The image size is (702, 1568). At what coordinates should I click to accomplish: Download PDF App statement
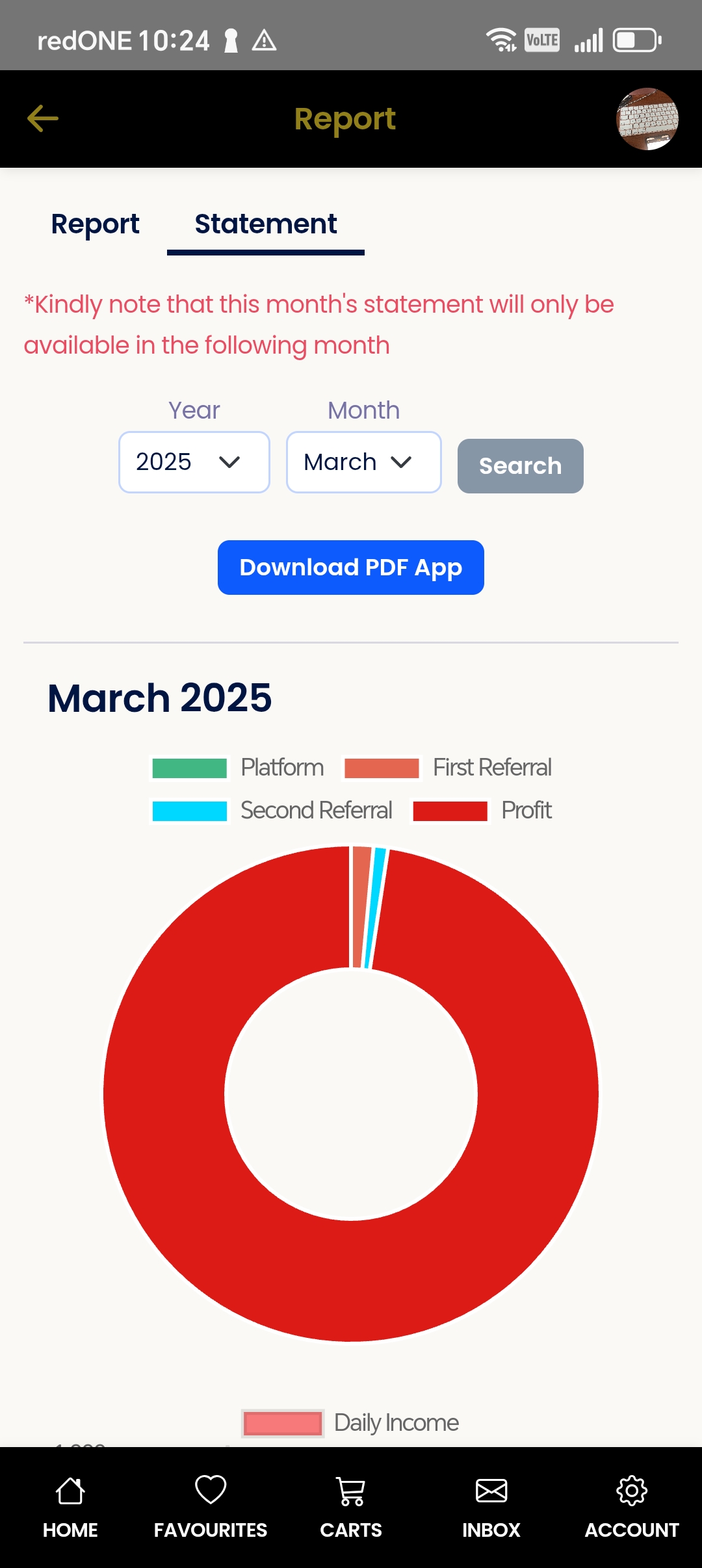[350, 568]
